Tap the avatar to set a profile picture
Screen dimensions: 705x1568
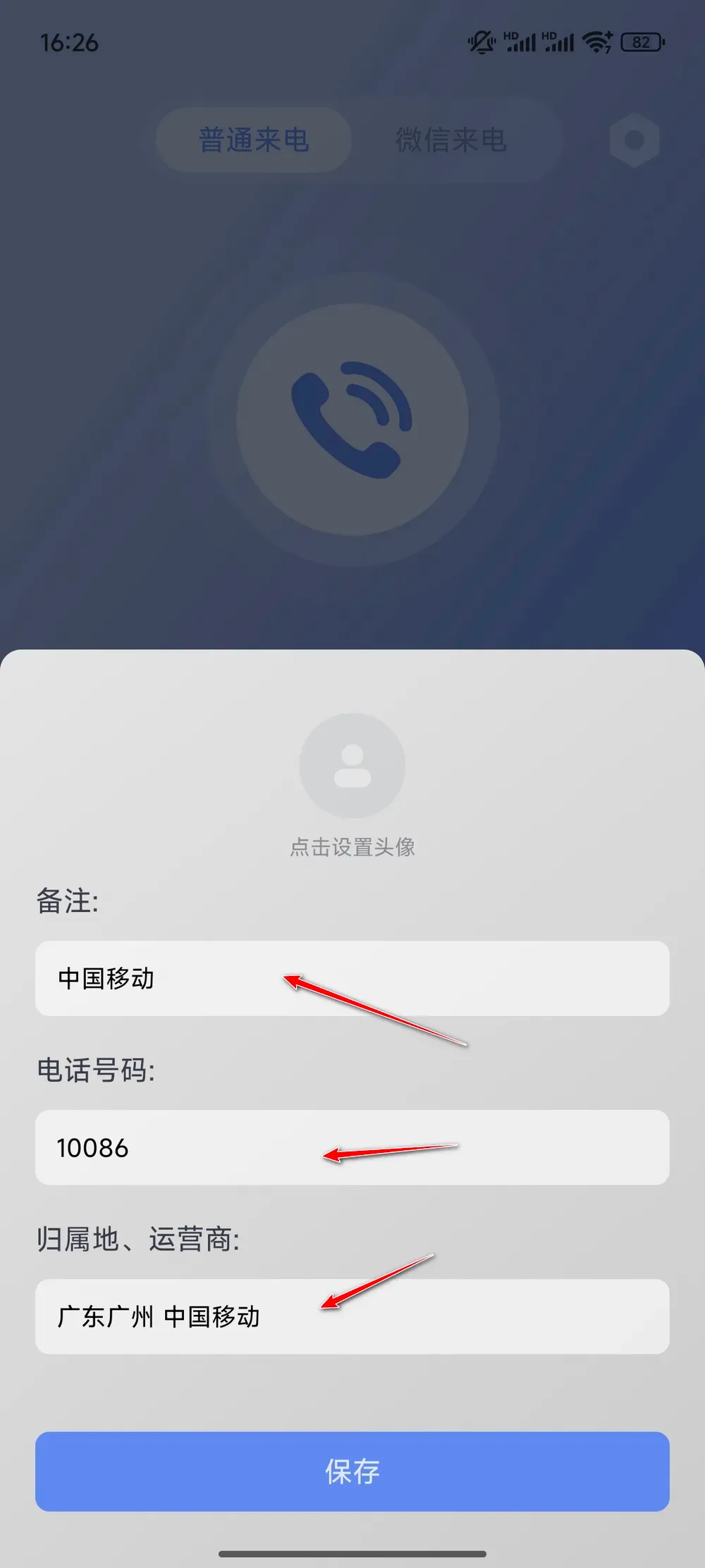(352, 766)
